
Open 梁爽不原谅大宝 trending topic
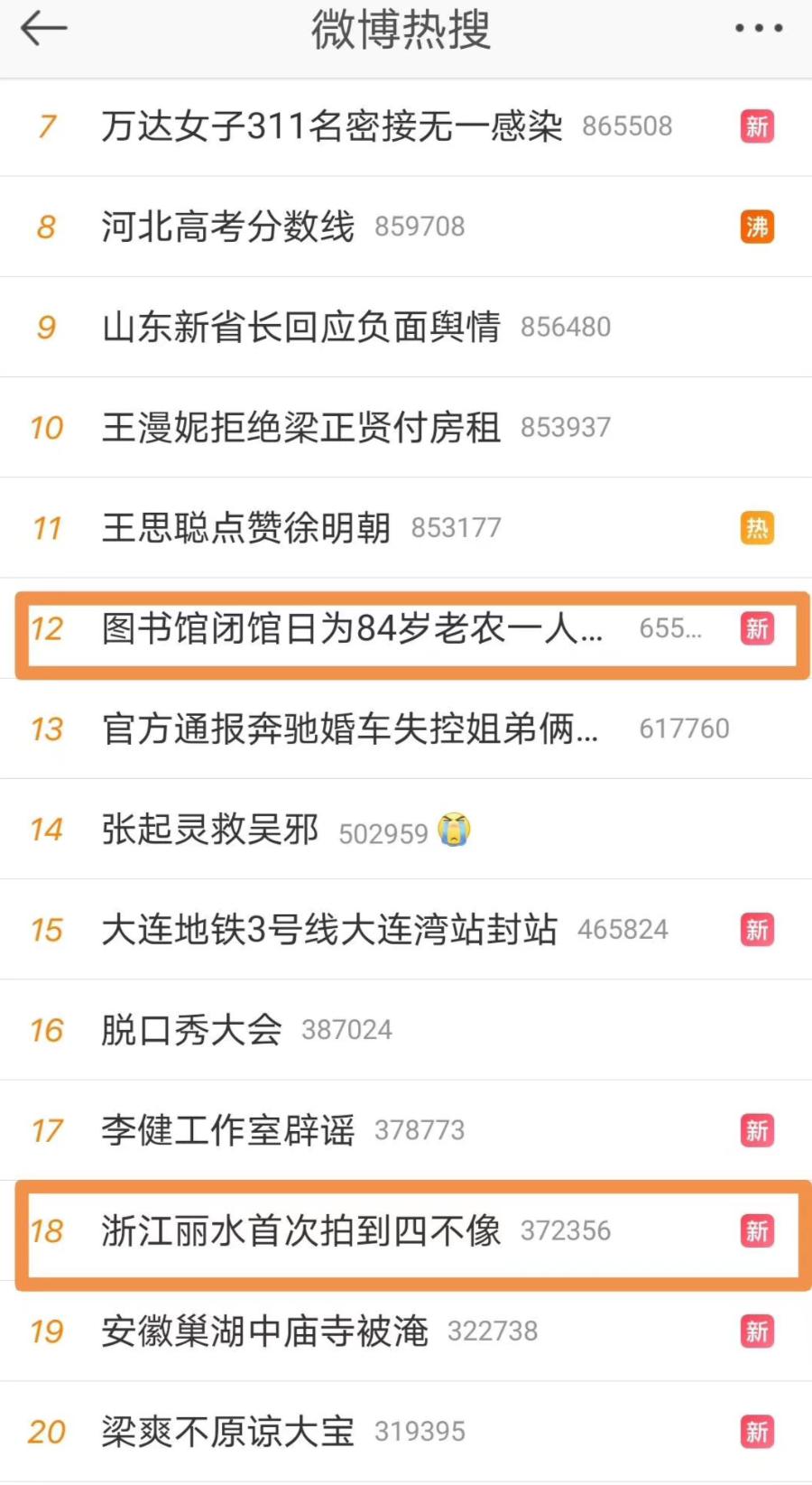(228, 1432)
